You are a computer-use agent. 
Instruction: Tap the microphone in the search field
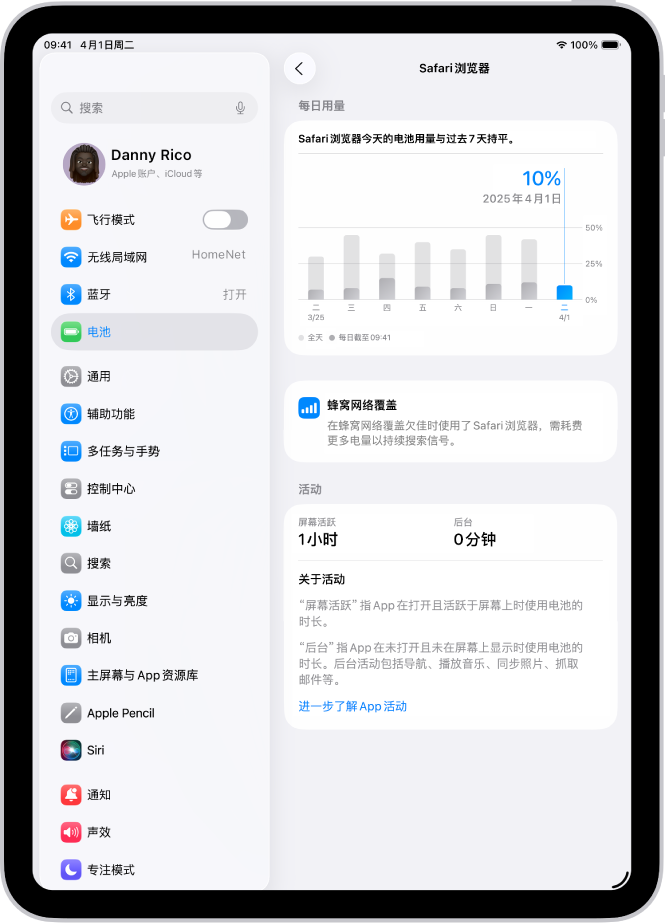pyautogui.click(x=241, y=108)
